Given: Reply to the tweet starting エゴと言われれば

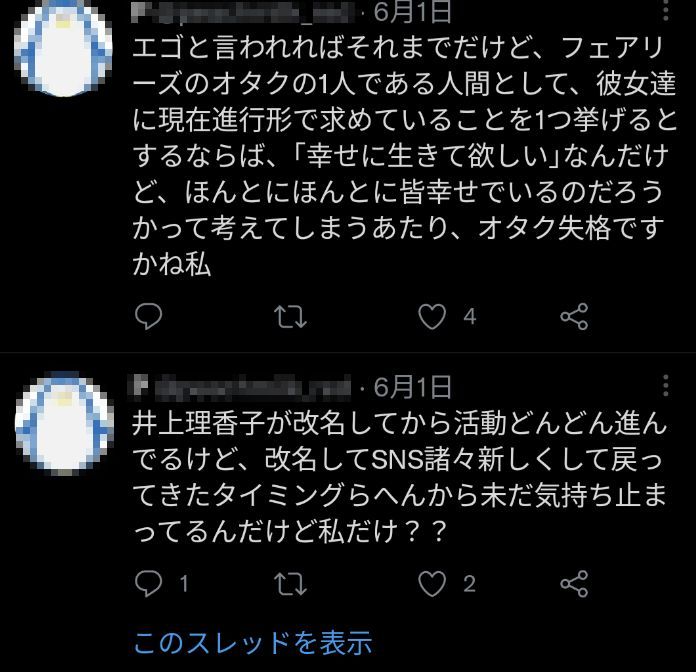Looking at the screenshot, I should click(148, 318).
